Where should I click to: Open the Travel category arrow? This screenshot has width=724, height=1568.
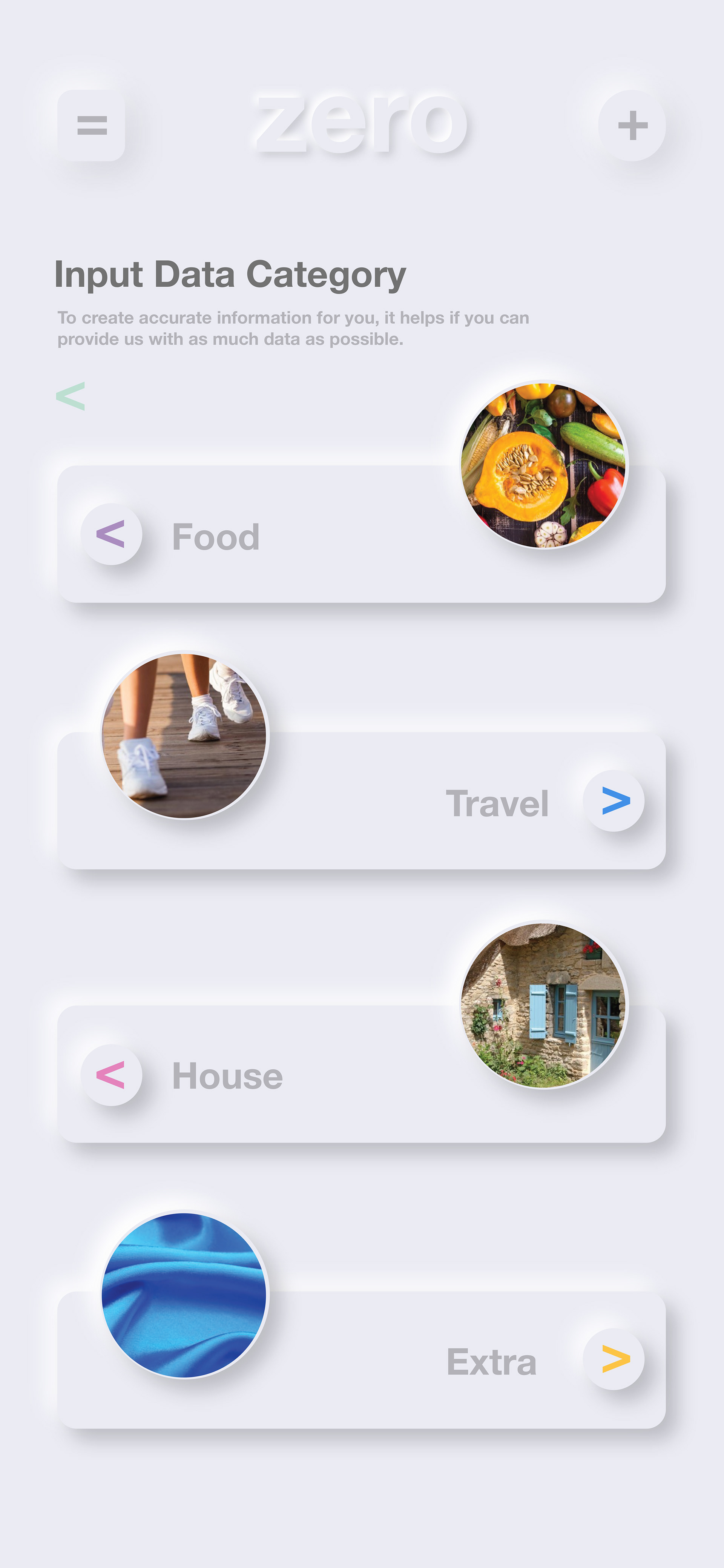click(x=614, y=800)
